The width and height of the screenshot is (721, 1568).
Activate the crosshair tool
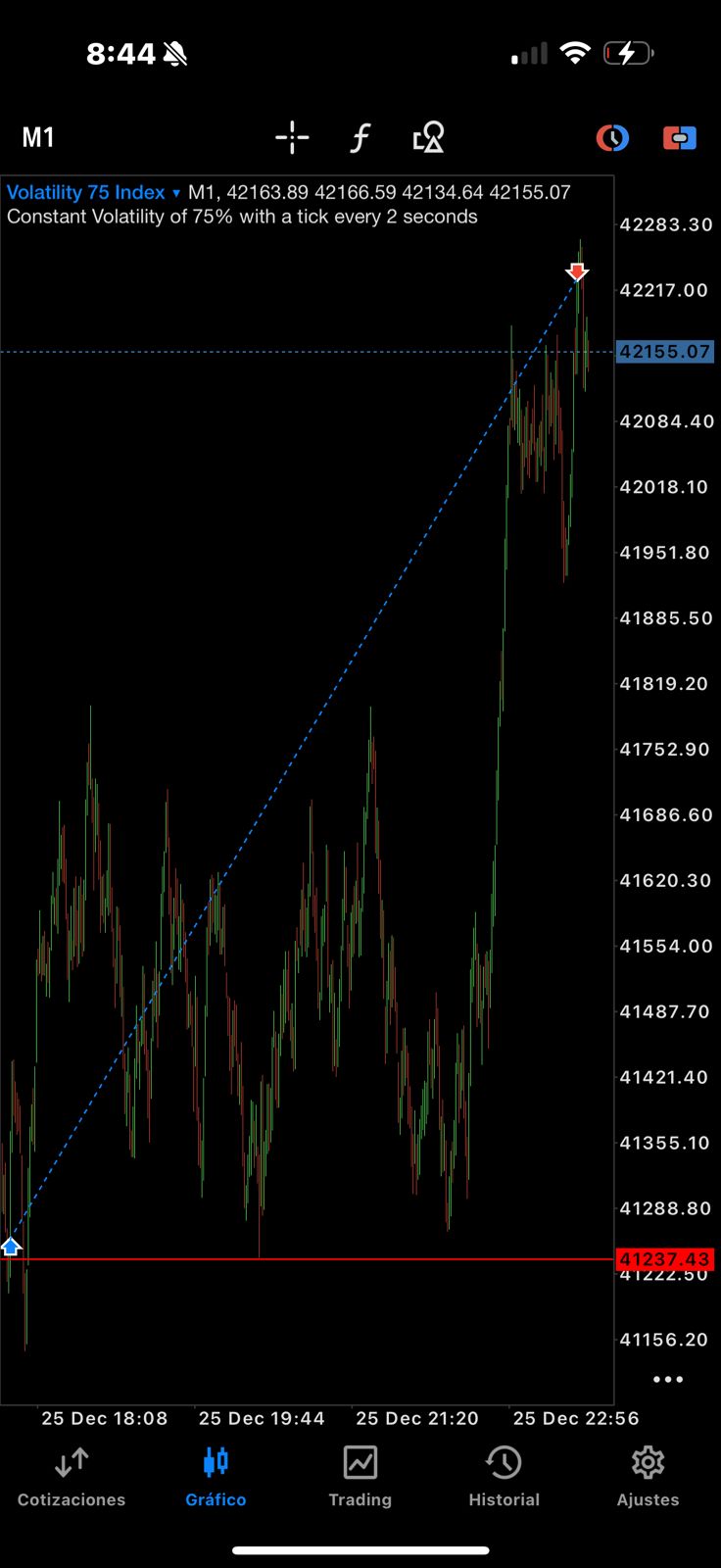pyautogui.click(x=292, y=137)
